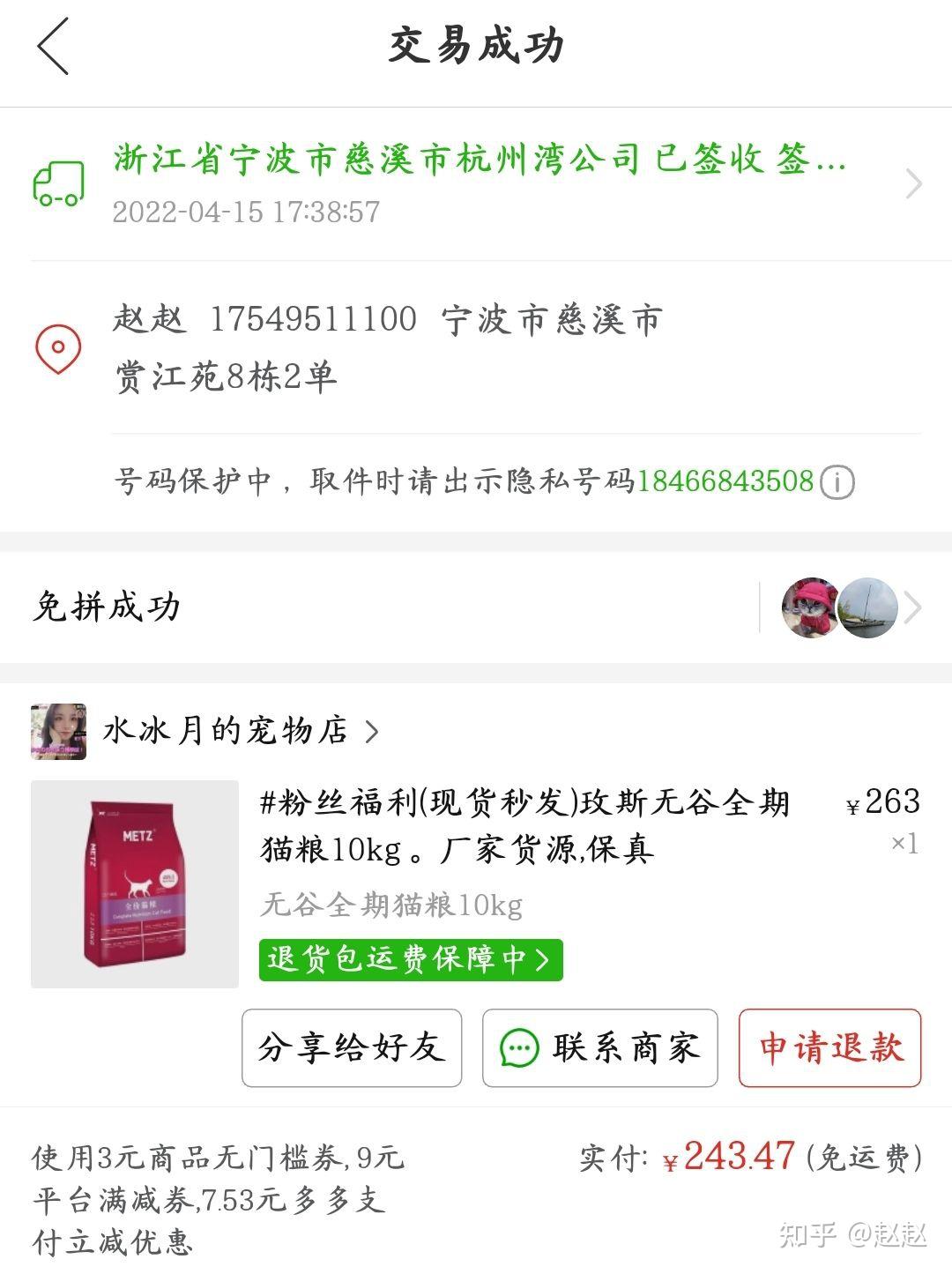The image size is (952, 1274).
Task: Open the 免拼成功 group details
Action: pyautogui.click(x=476, y=607)
